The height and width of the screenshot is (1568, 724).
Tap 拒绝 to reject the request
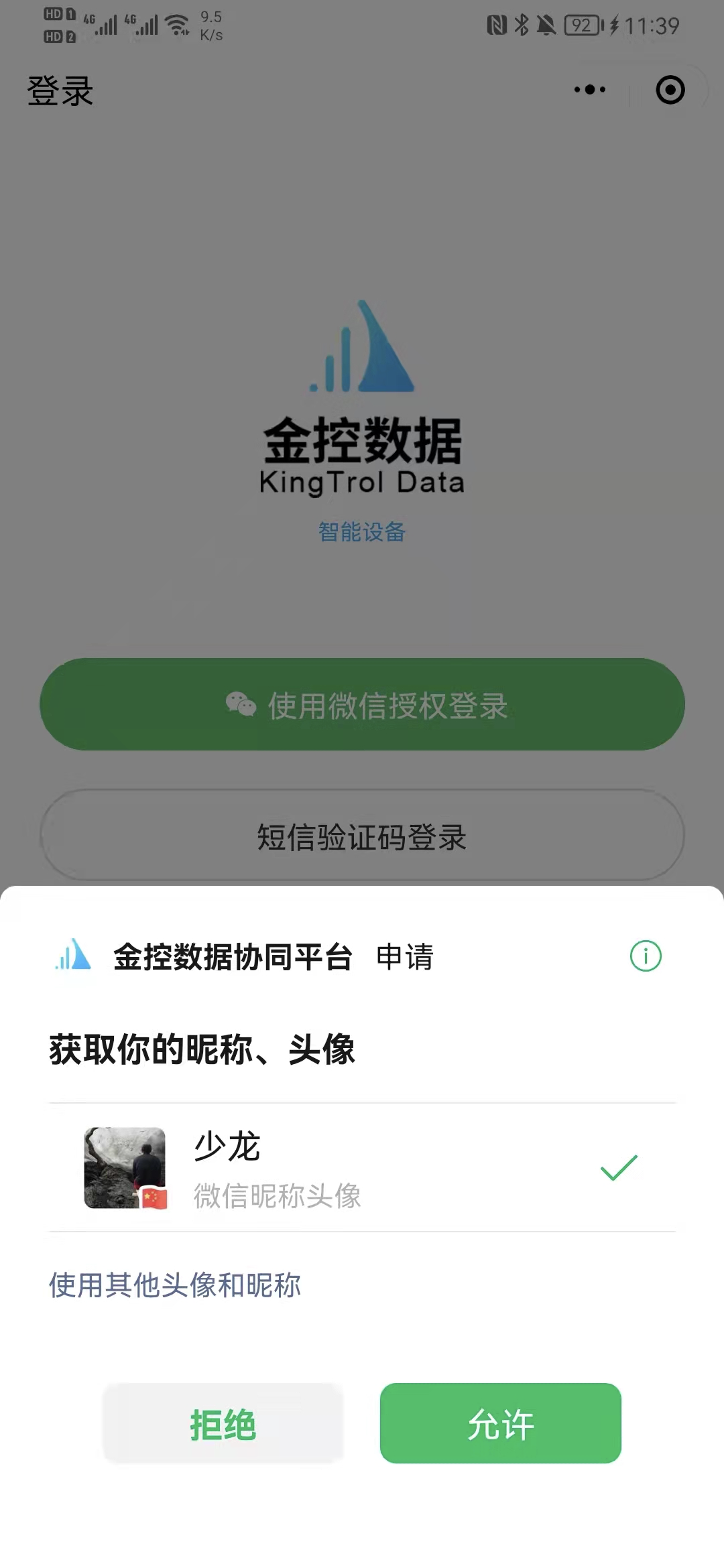pyautogui.click(x=223, y=1423)
